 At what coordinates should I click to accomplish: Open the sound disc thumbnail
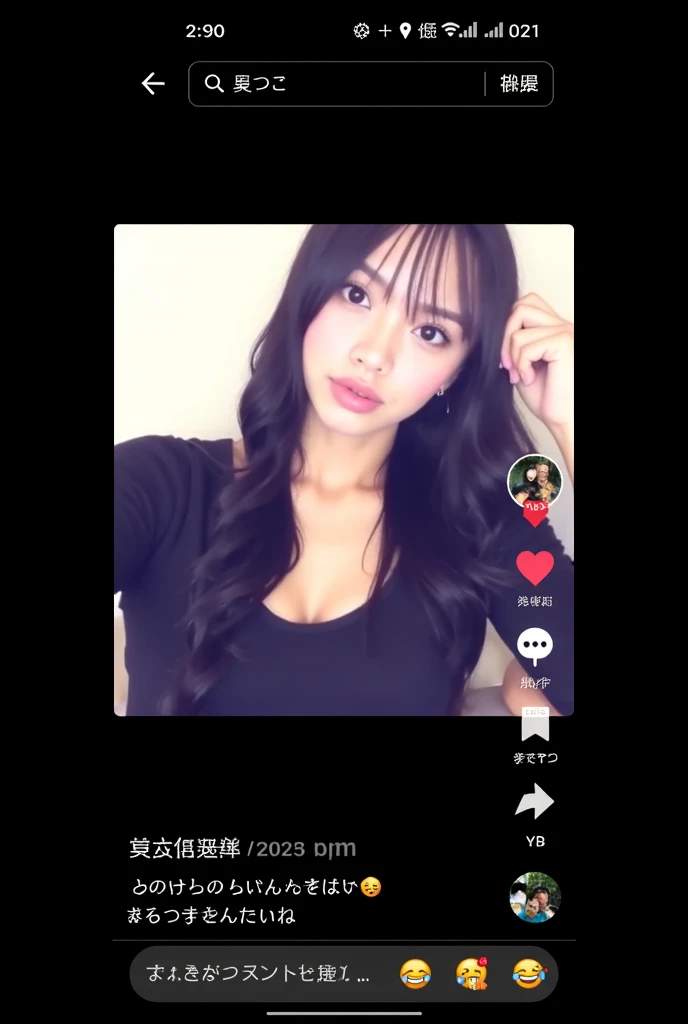pyautogui.click(x=535, y=897)
